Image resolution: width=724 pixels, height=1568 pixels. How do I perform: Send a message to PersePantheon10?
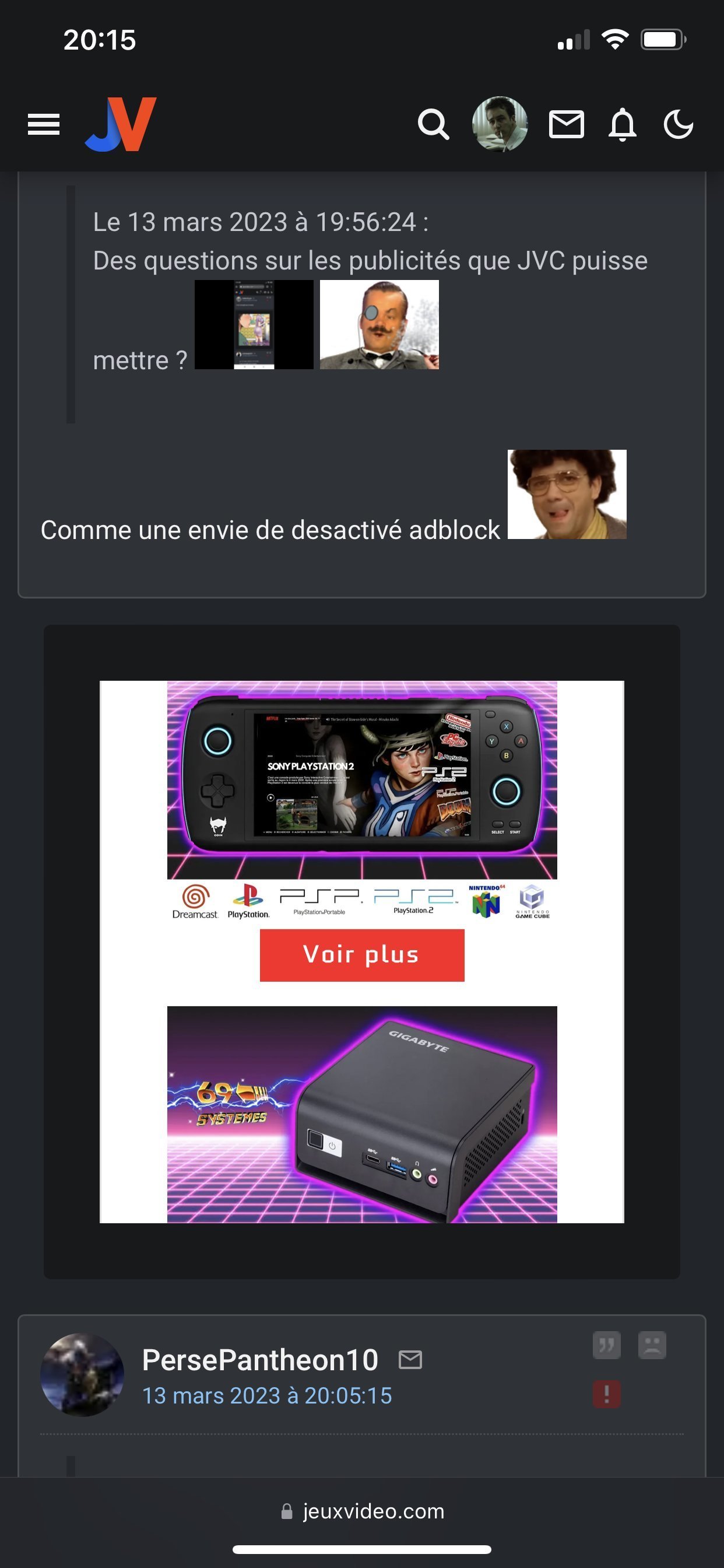[x=410, y=1359]
